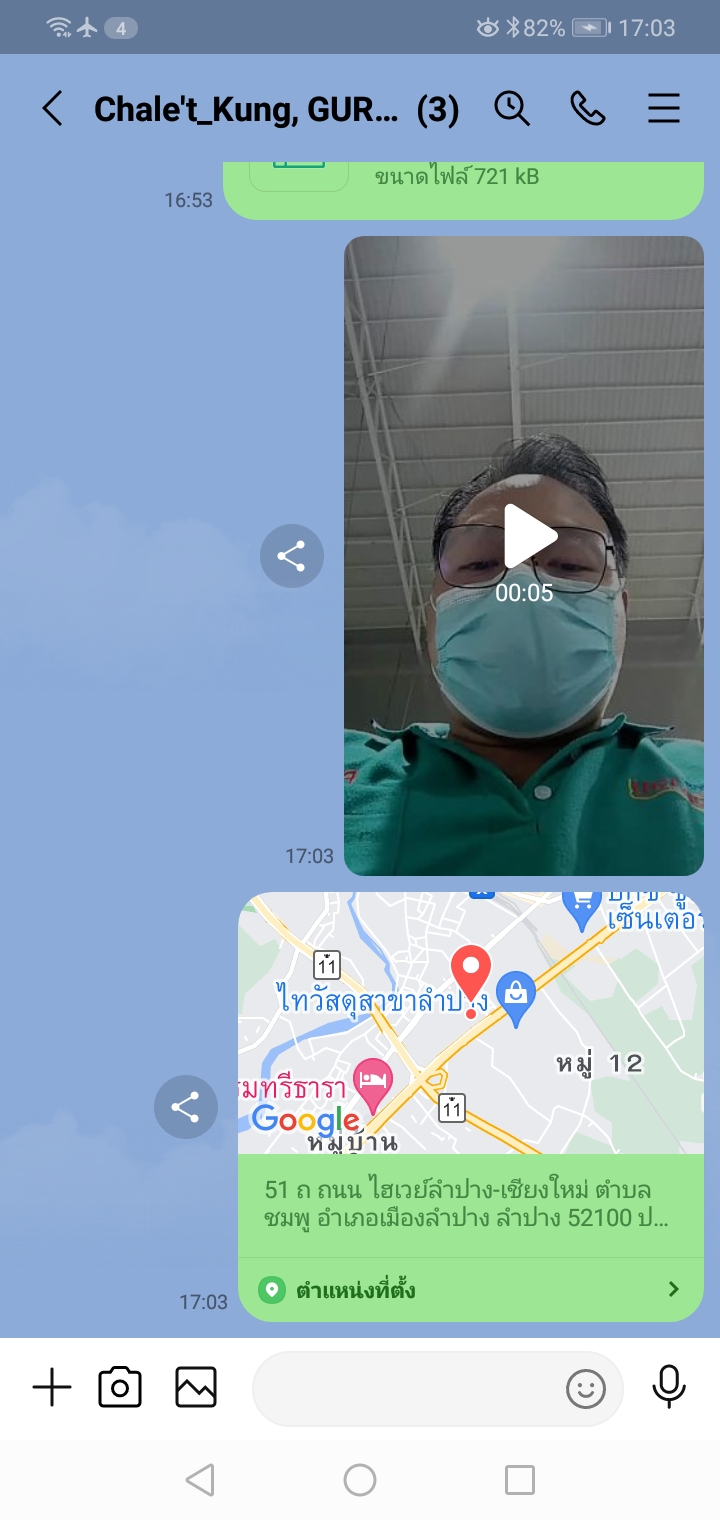This screenshot has height=1520, width=720.
Task: Open the shared location map
Action: [x=470, y=1023]
